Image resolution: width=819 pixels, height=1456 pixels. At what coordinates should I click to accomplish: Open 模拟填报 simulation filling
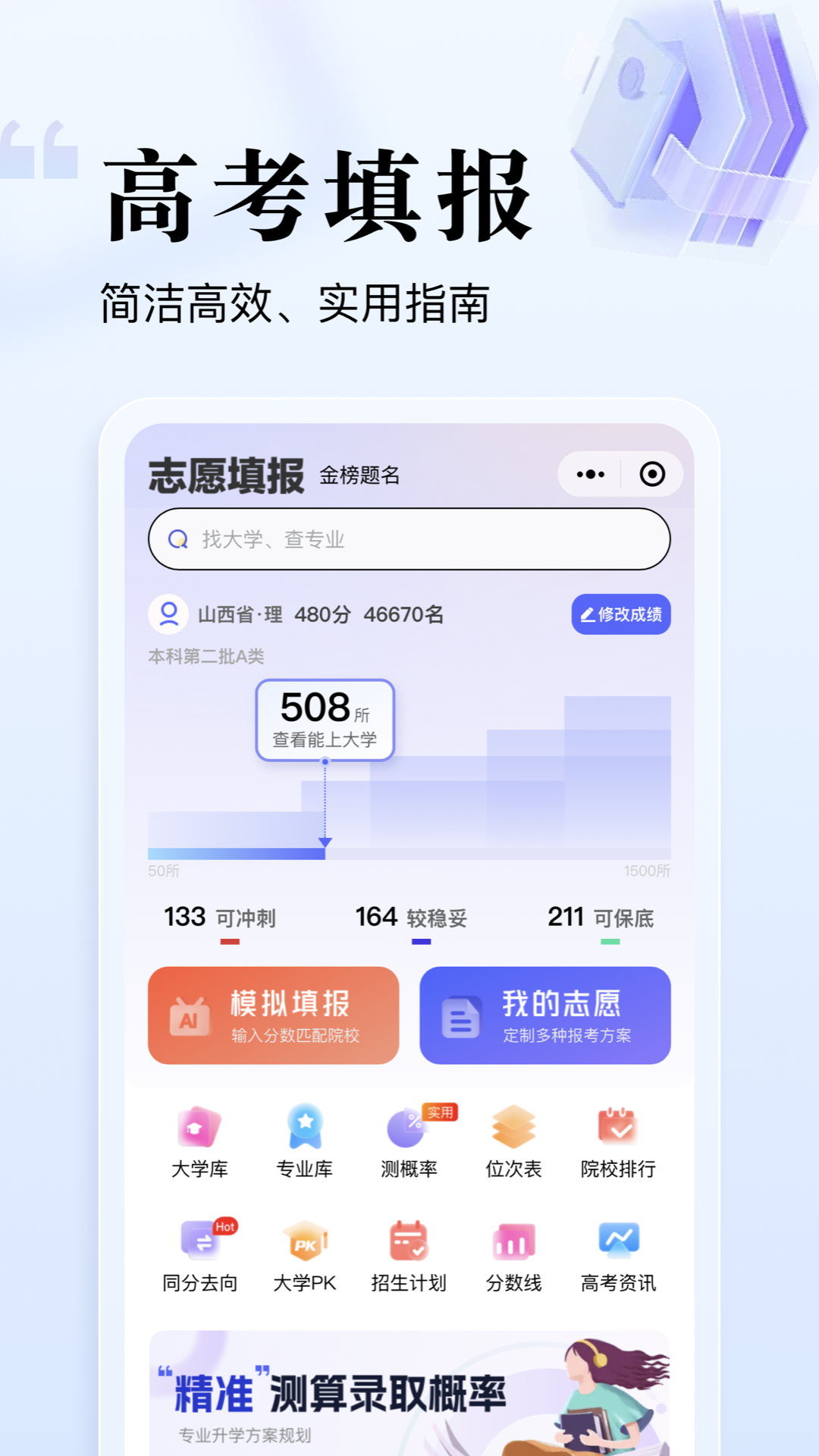tap(273, 1016)
